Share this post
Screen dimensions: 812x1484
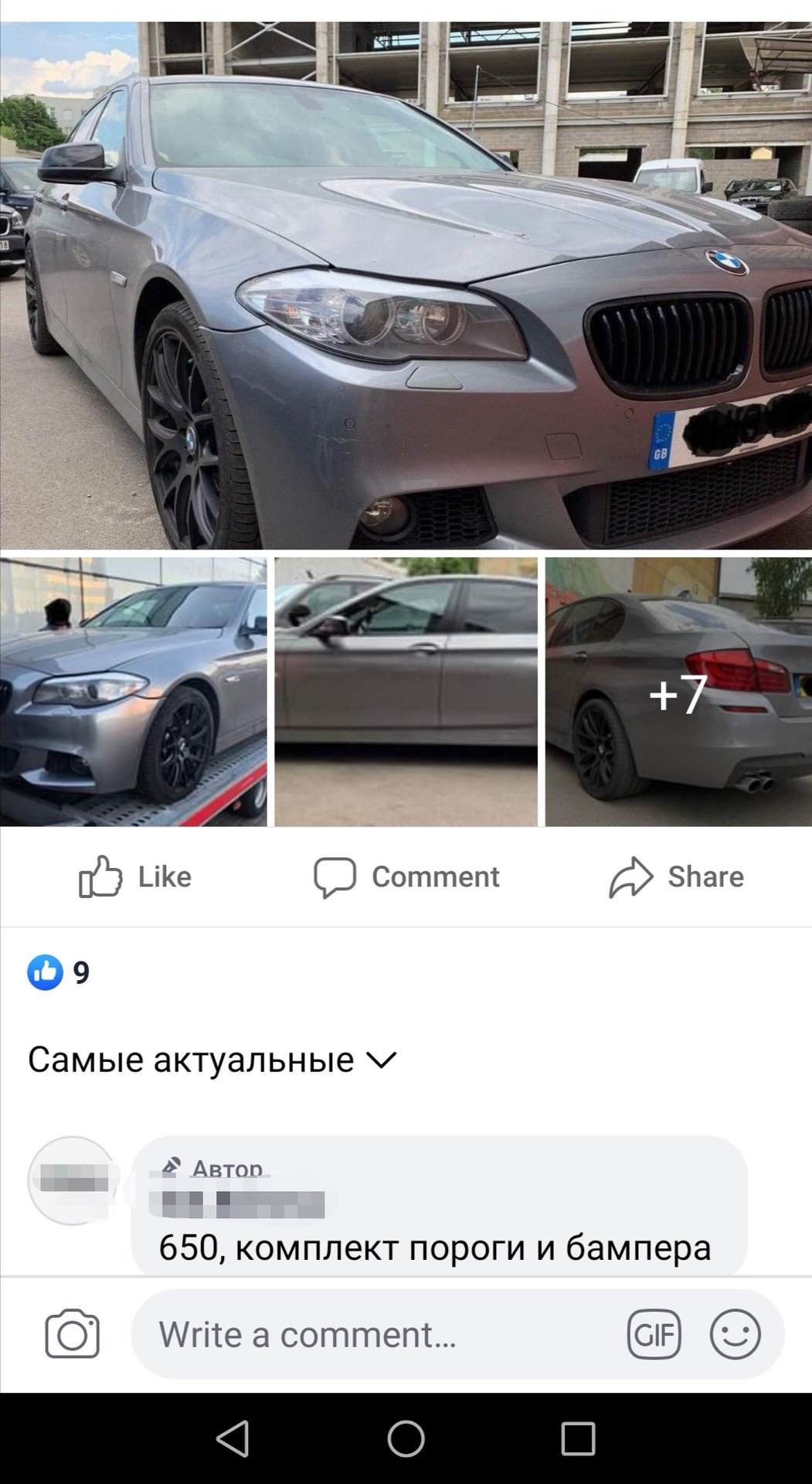[676, 876]
